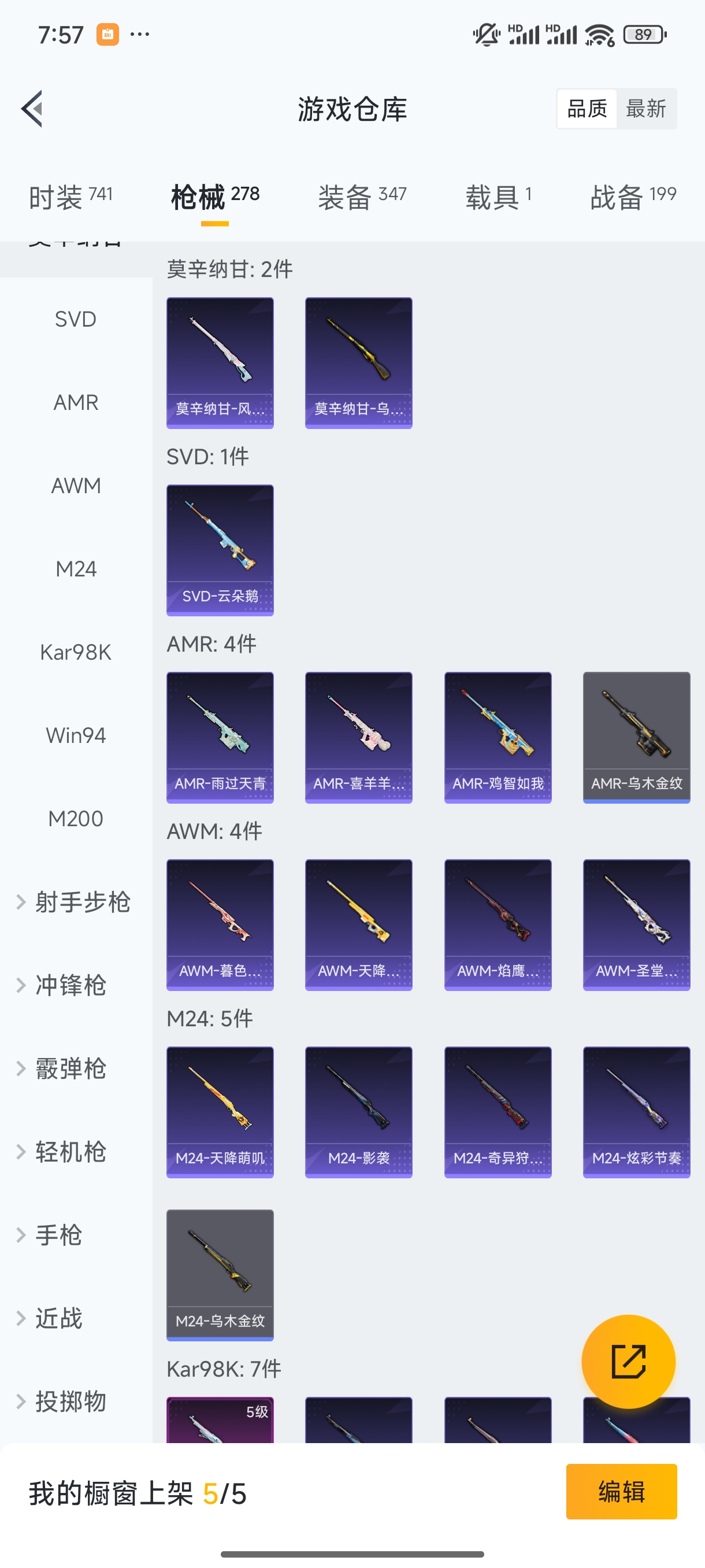Select Kar98K in the sidebar
Image resolution: width=705 pixels, height=1568 pixels.
[76, 651]
